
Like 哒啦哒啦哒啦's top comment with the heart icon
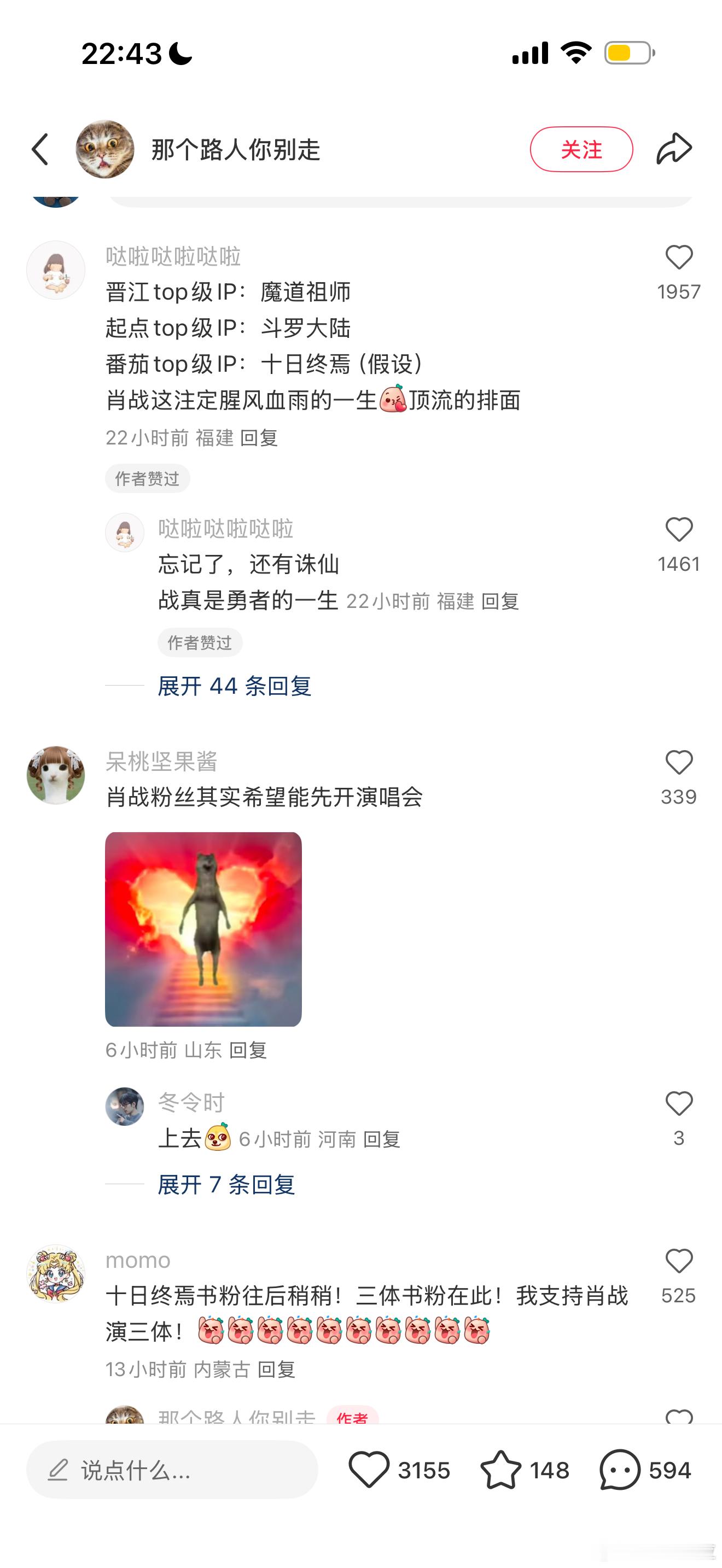[679, 256]
